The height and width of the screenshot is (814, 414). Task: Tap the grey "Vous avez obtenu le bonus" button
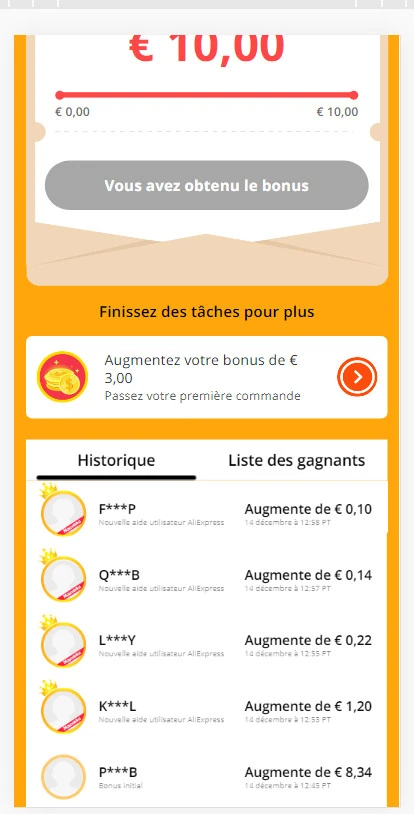point(207,185)
